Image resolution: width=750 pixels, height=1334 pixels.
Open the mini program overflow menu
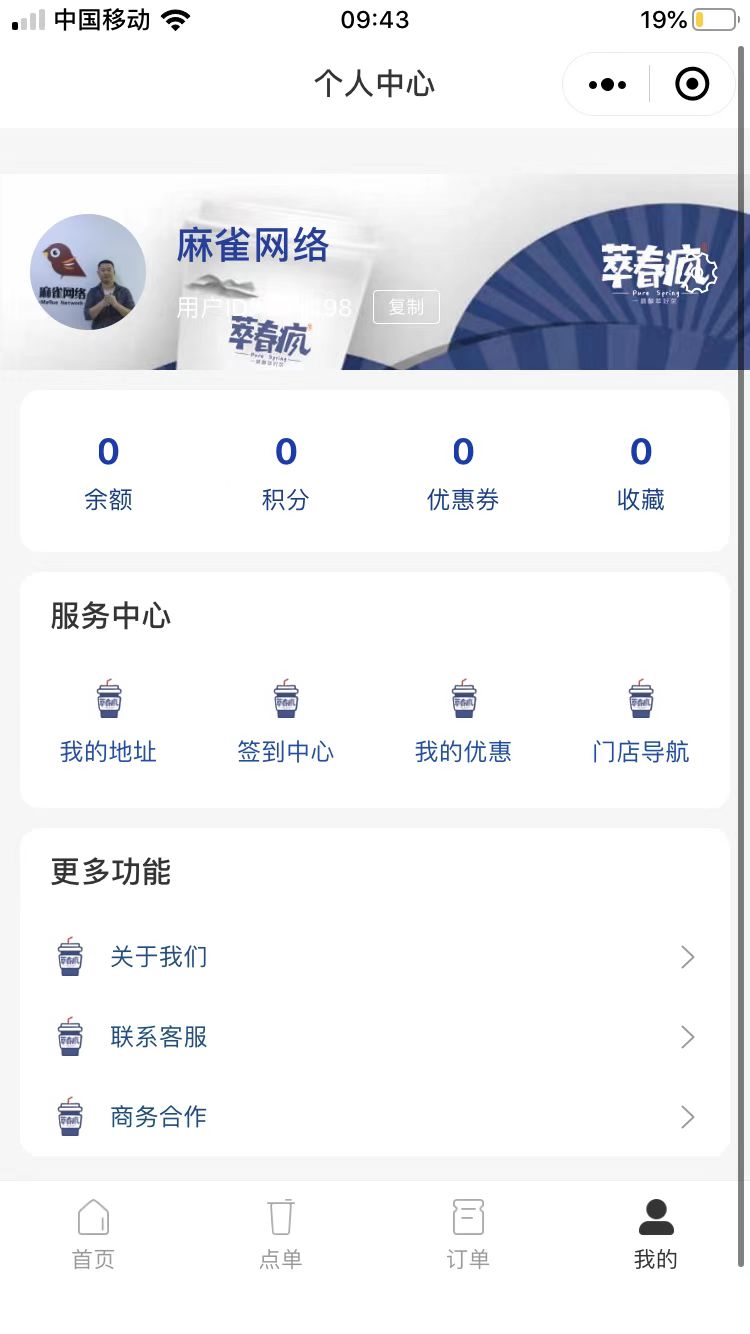[x=608, y=85]
